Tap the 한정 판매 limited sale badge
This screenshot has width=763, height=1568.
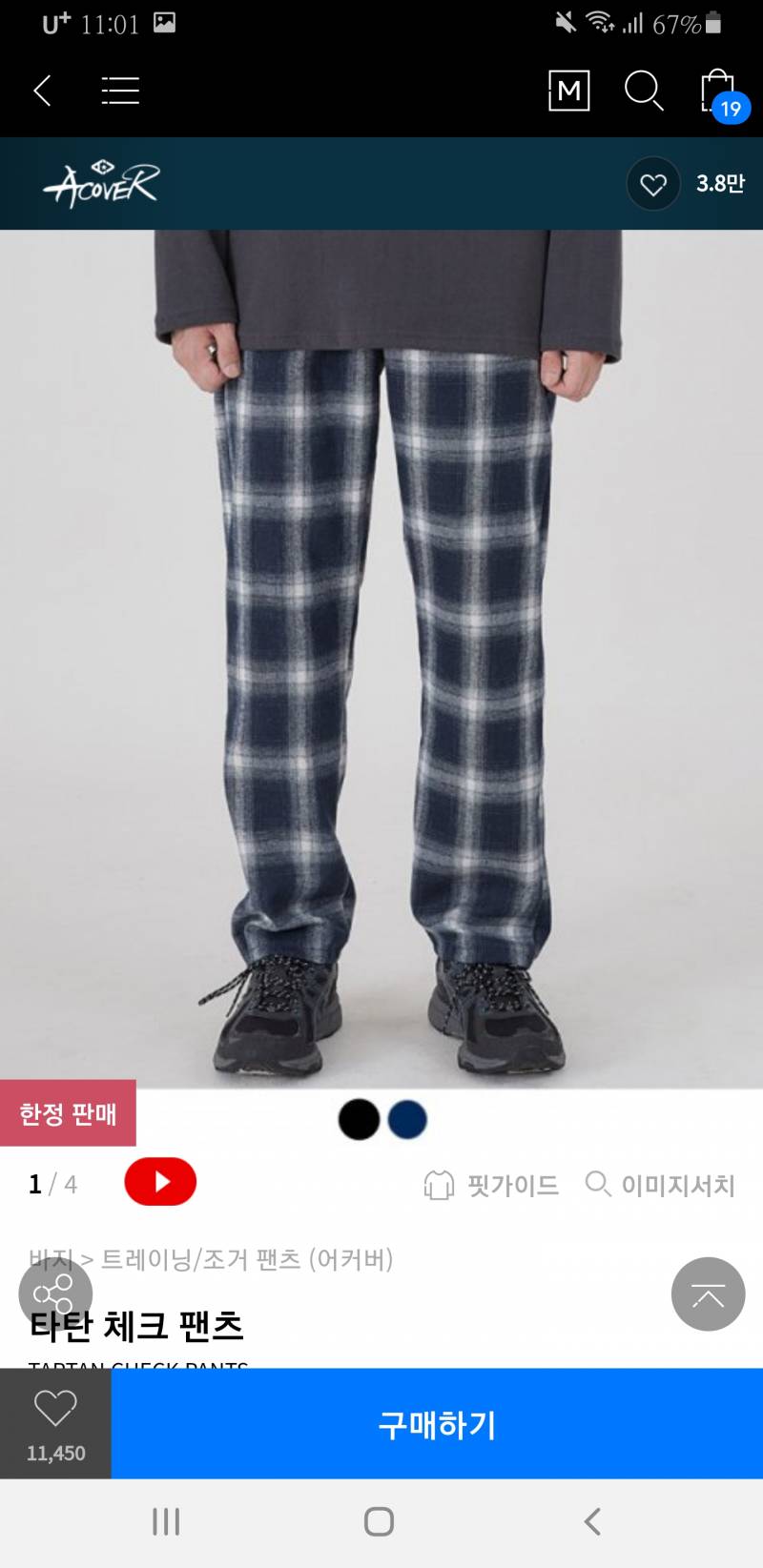pyautogui.click(x=69, y=1112)
